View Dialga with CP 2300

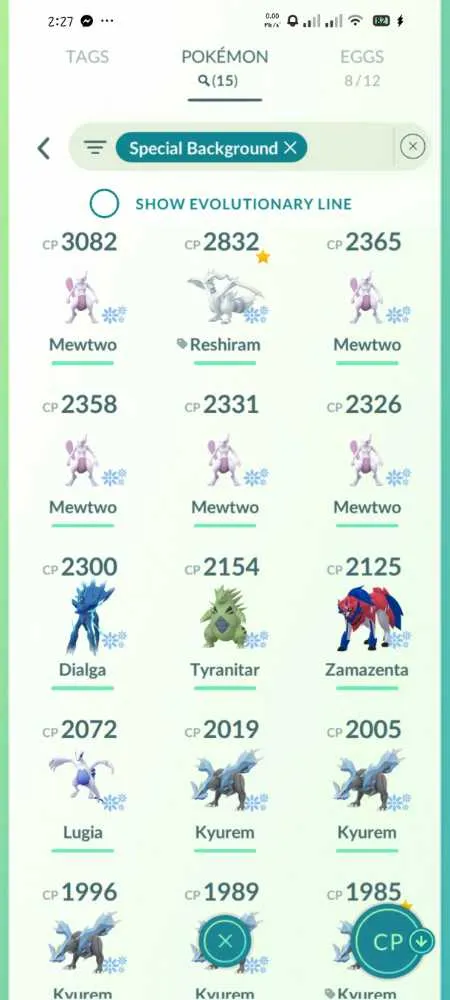click(83, 624)
